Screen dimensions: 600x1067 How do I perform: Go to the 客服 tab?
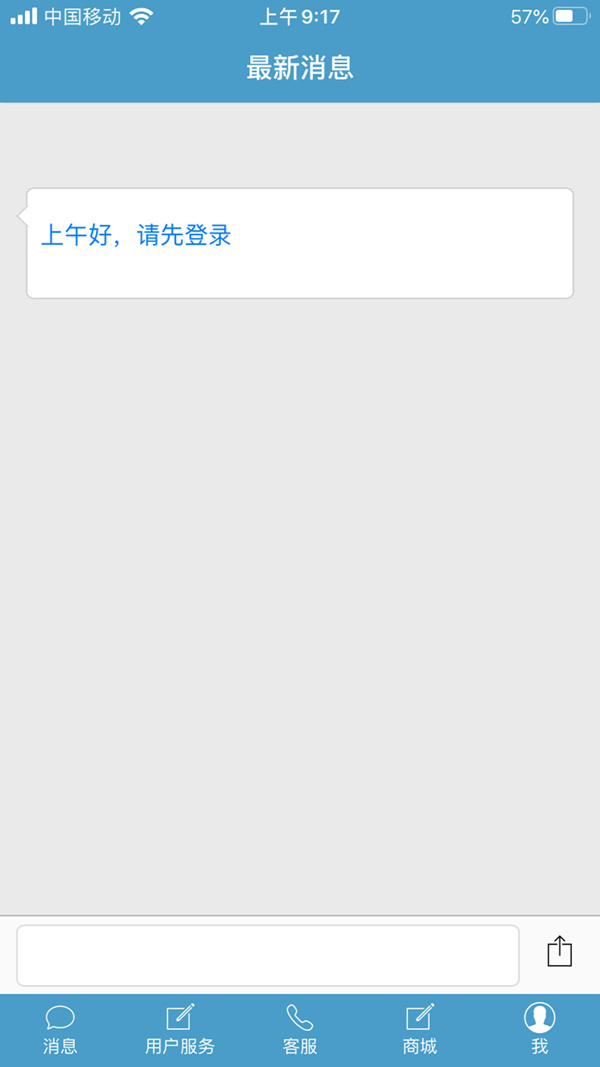(300, 1030)
